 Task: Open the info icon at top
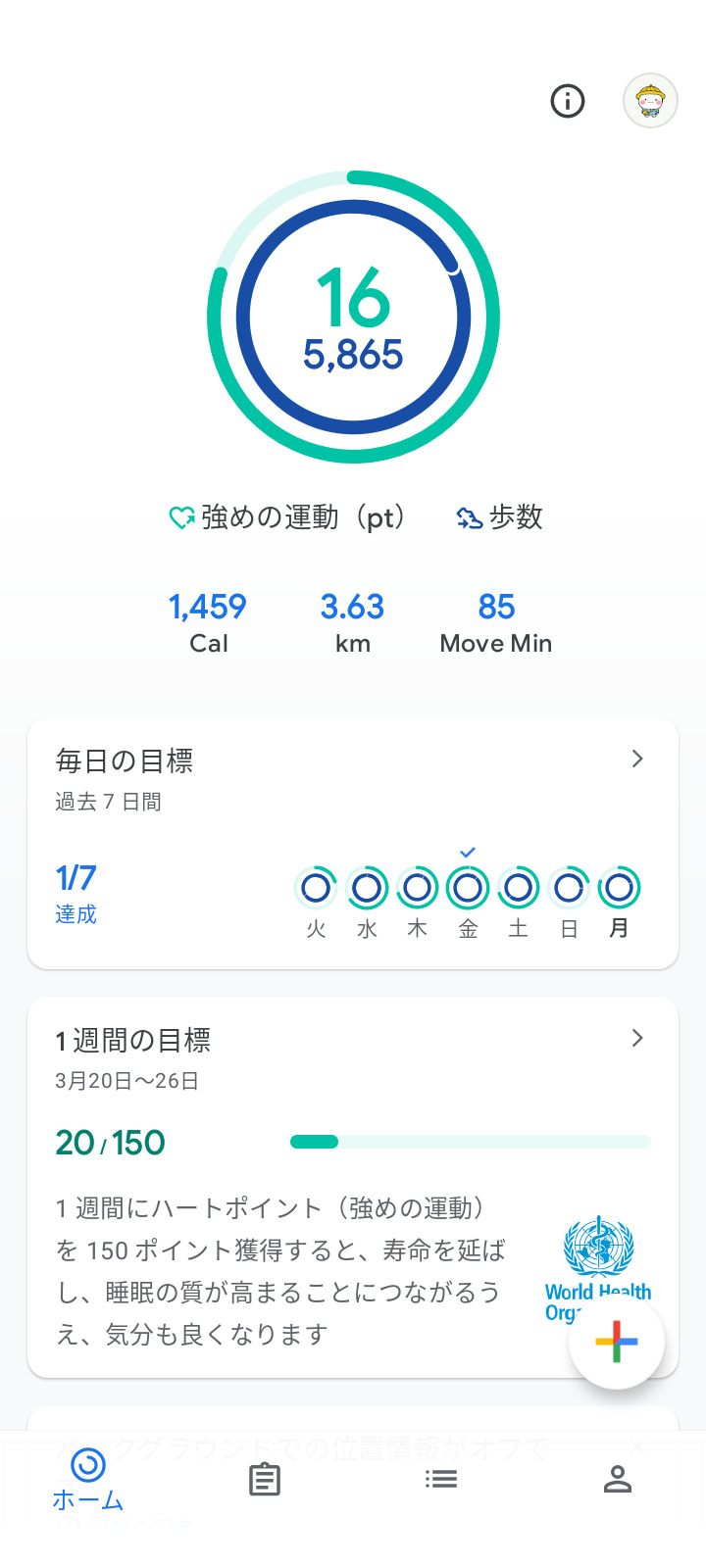point(568,101)
